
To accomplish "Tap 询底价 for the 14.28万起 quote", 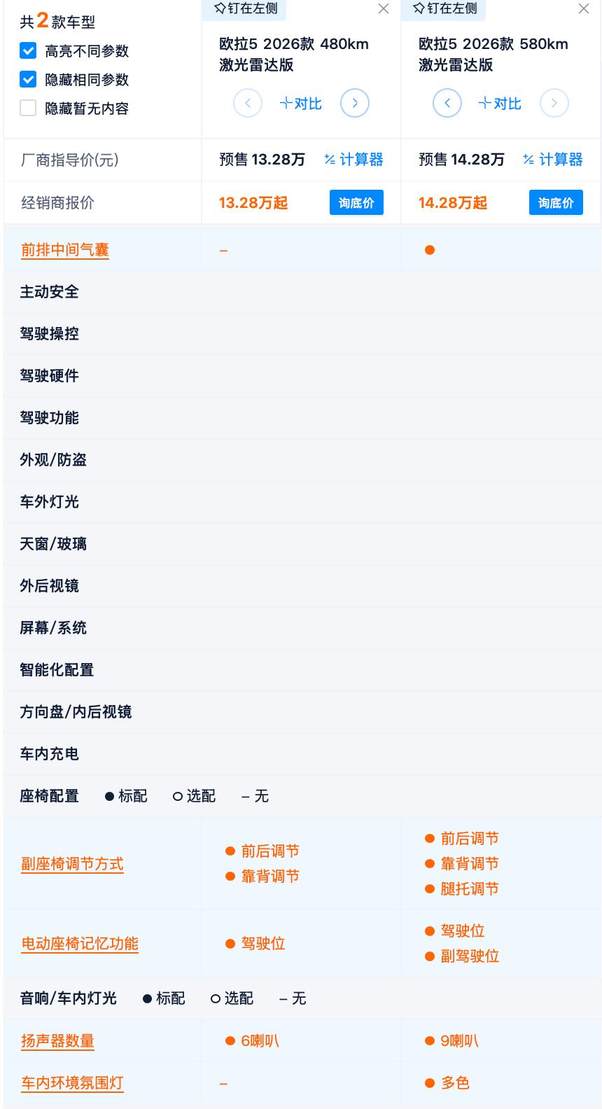I will click(x=555, y=202).
